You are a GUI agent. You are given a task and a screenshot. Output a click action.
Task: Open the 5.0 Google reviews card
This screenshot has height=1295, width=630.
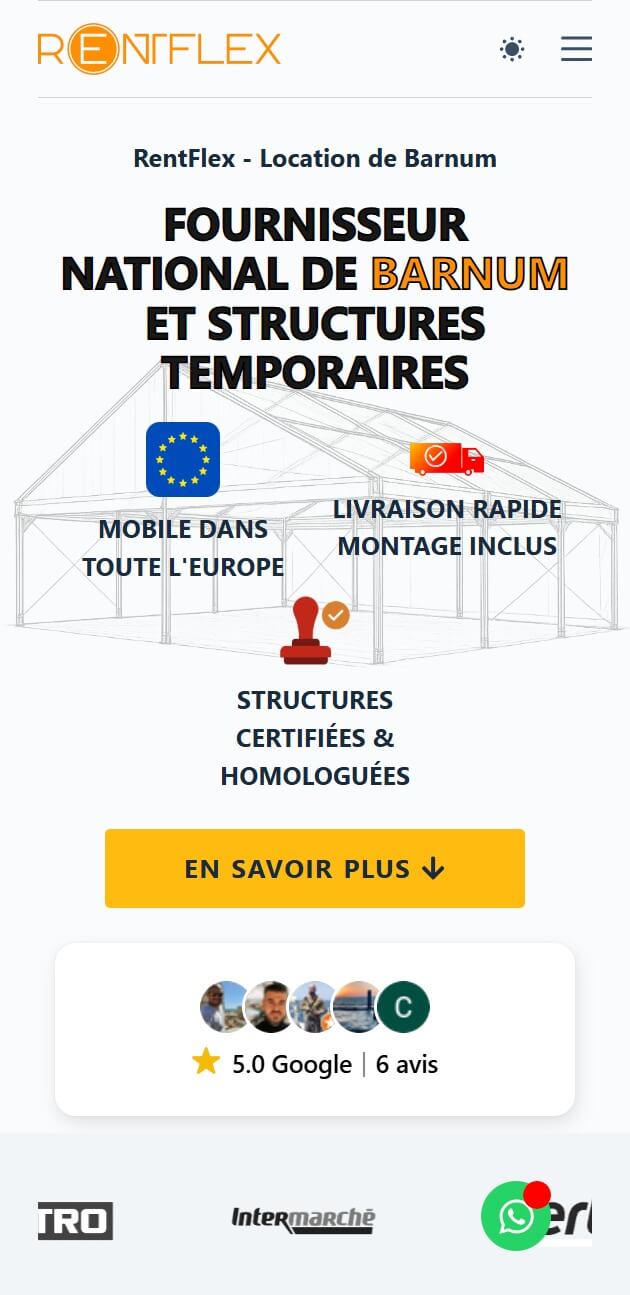(315, 1029)
